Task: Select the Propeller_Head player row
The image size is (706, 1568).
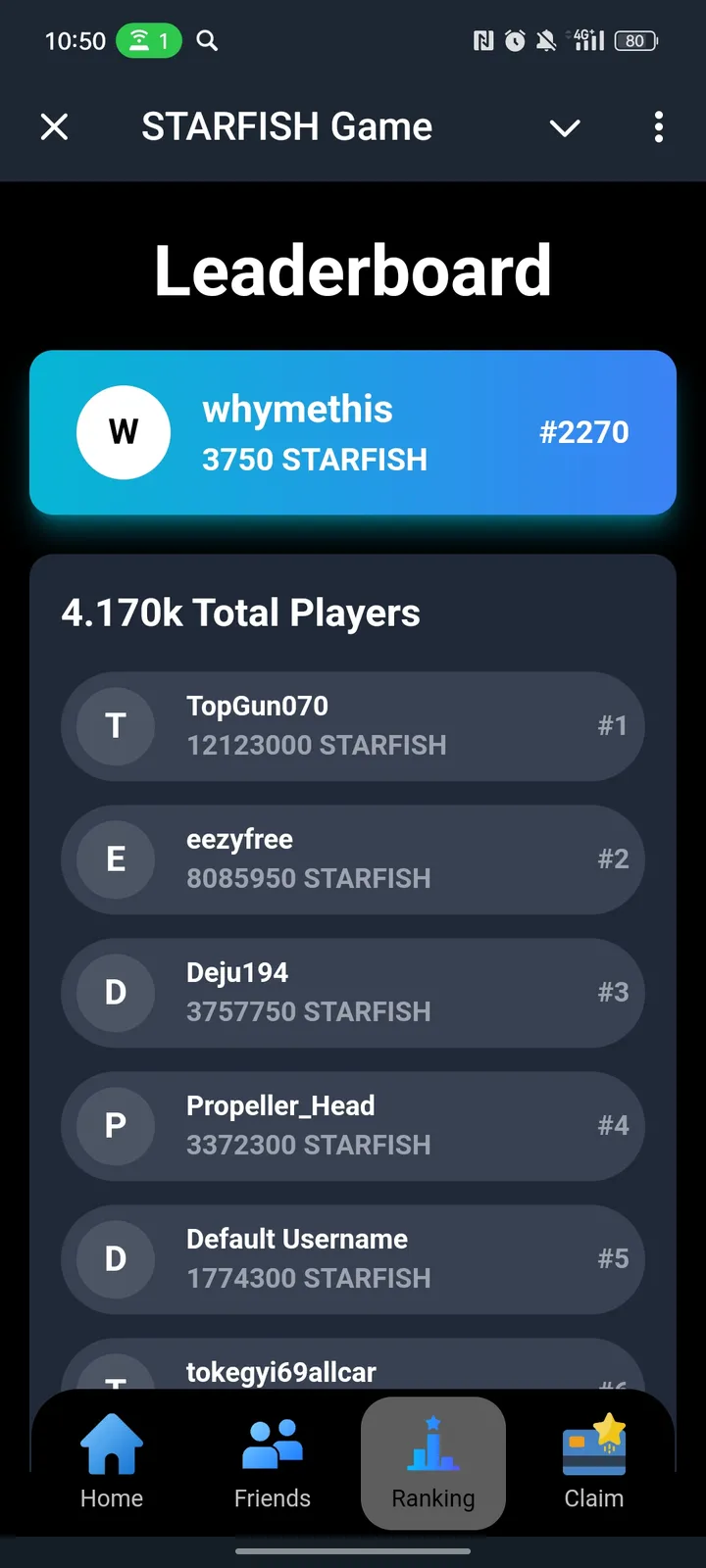Action: pyautogui.click(x=353, y=1126)
